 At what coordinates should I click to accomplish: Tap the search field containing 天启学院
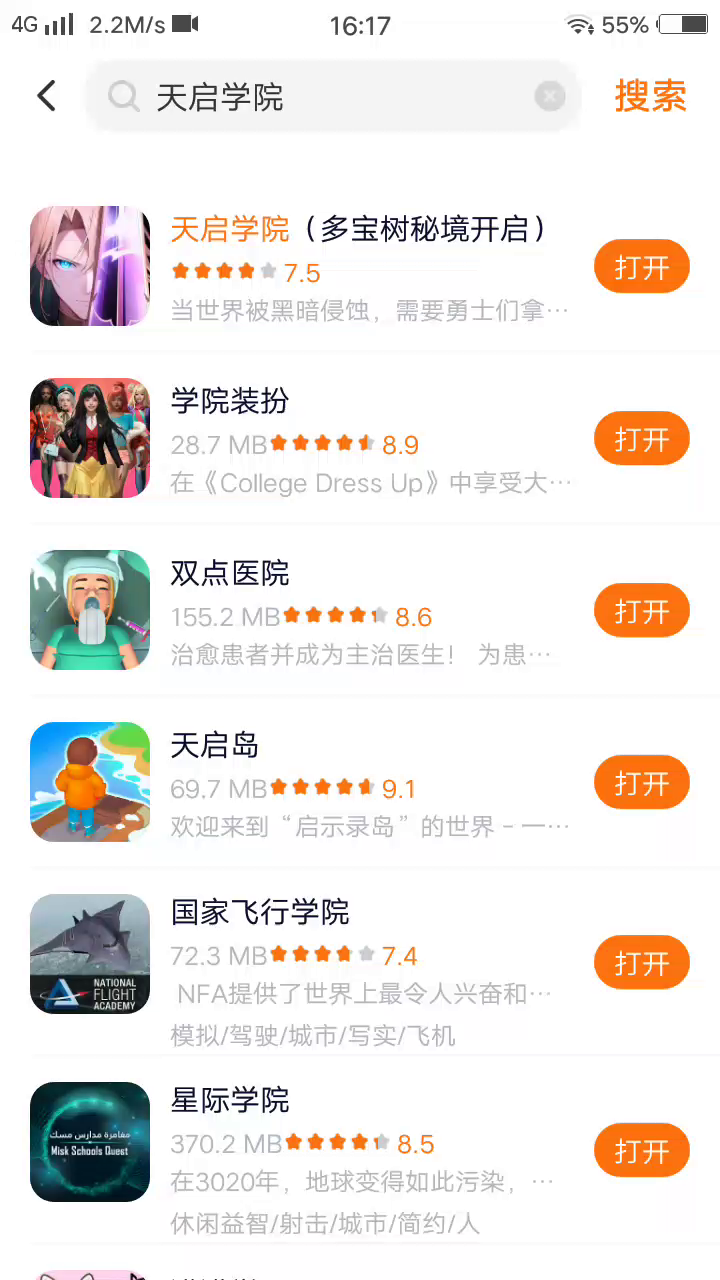pos(330,97)
